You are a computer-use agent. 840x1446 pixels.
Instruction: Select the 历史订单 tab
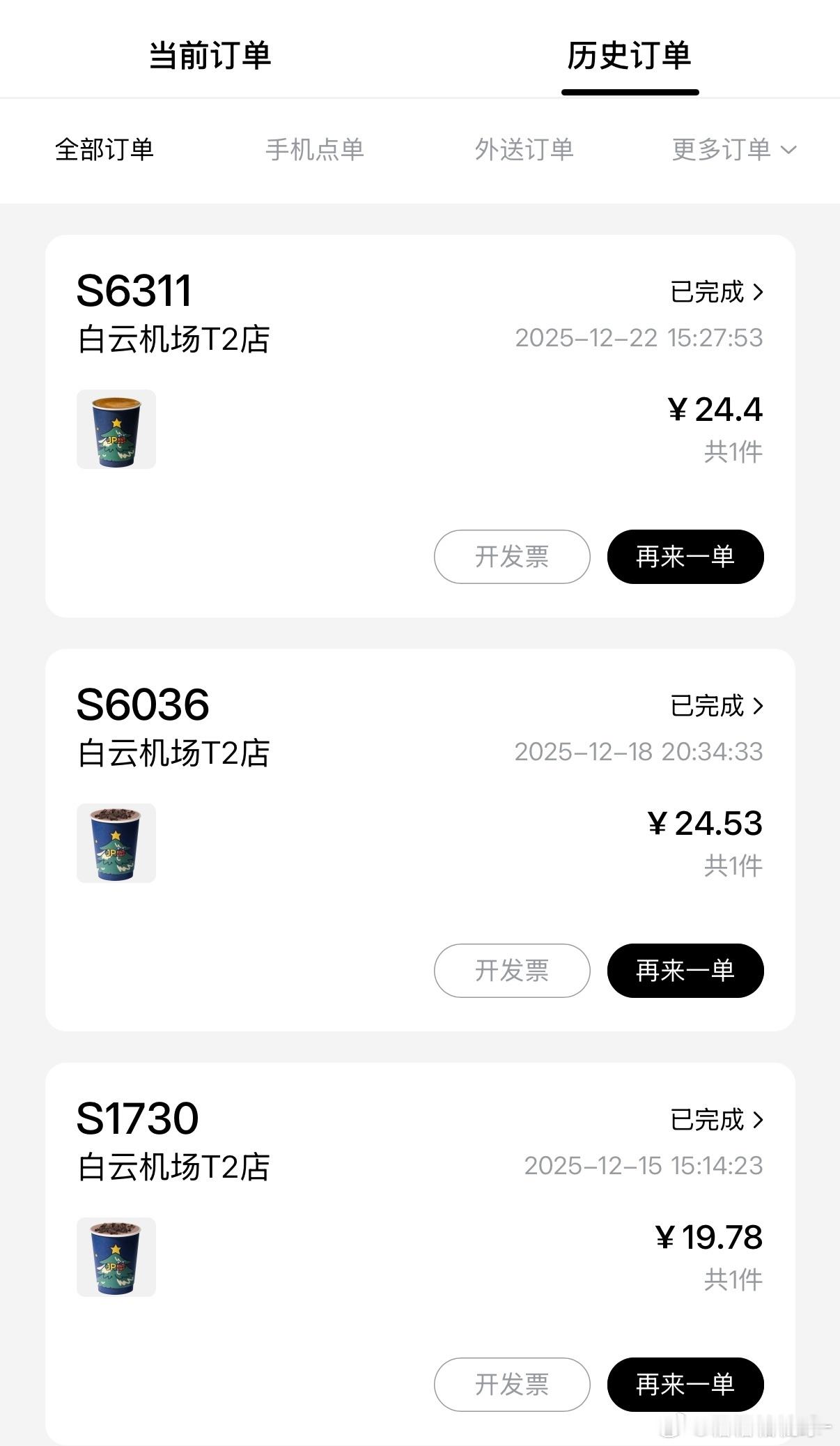629,56
